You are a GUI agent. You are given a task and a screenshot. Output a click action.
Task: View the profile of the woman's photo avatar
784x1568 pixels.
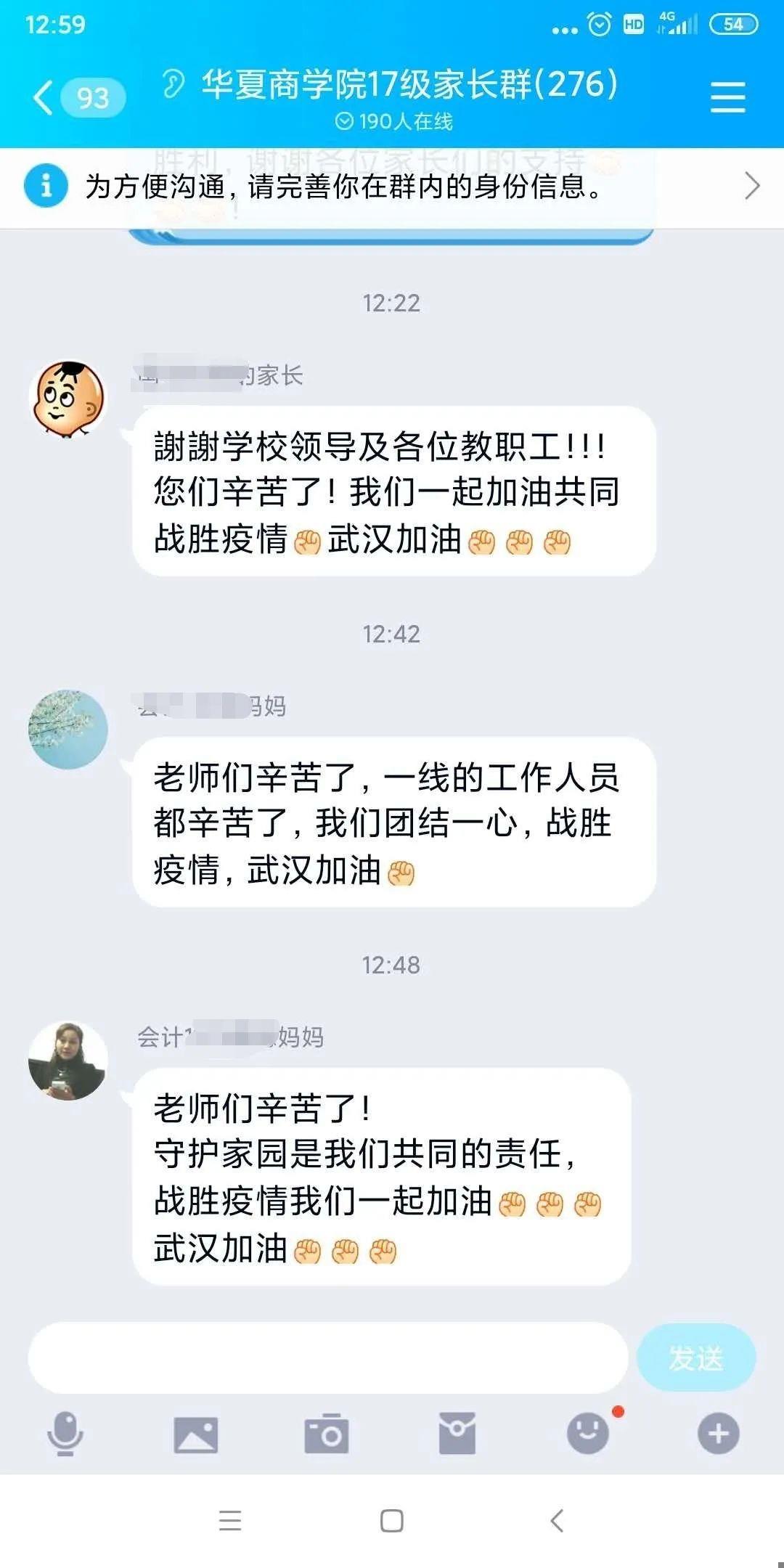(x=68, y=1061)
